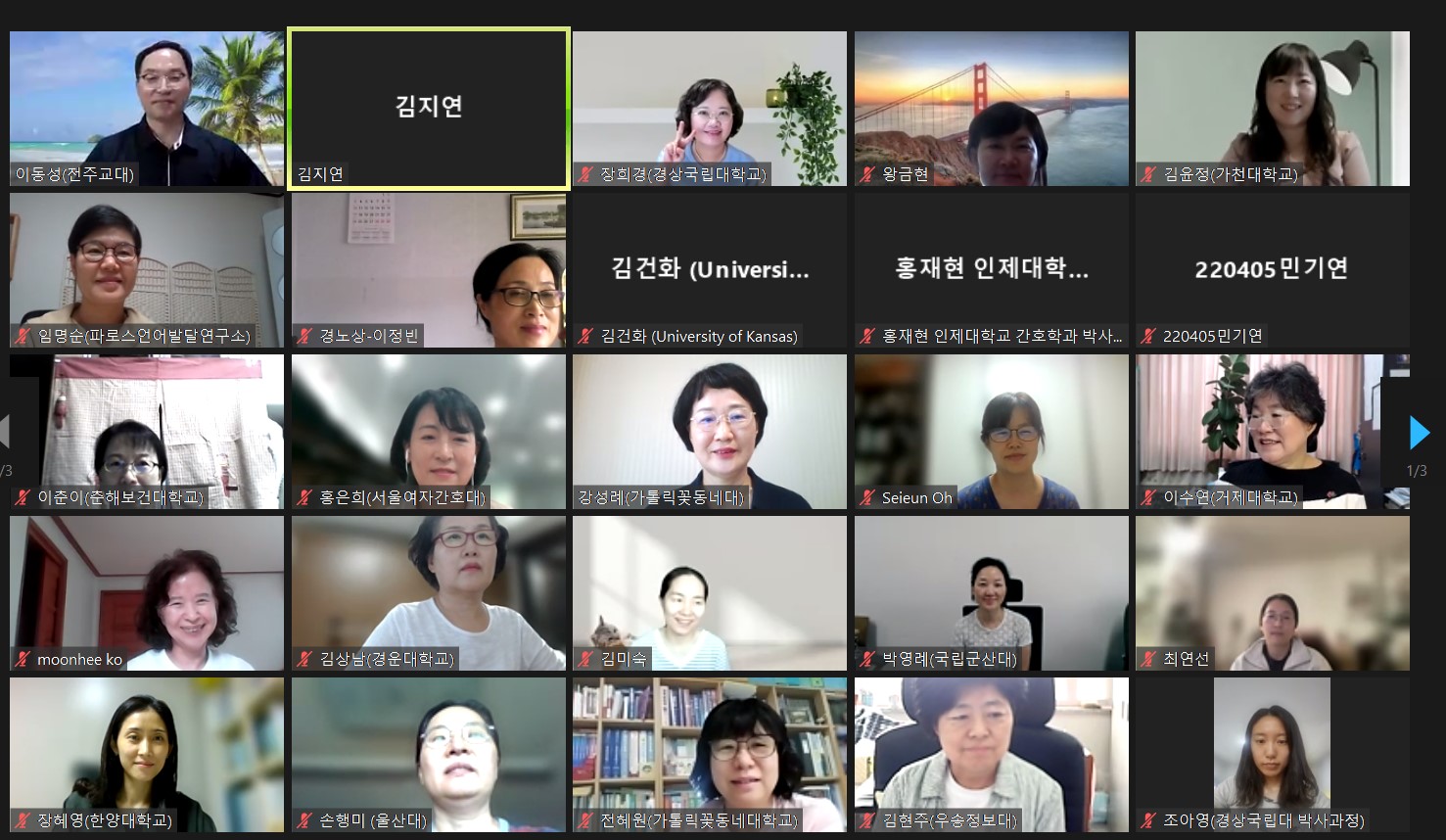Select 김윤정(가천대학교) video tile
This screenshot has width=1446, height=840.
(x=1273, y=108)
